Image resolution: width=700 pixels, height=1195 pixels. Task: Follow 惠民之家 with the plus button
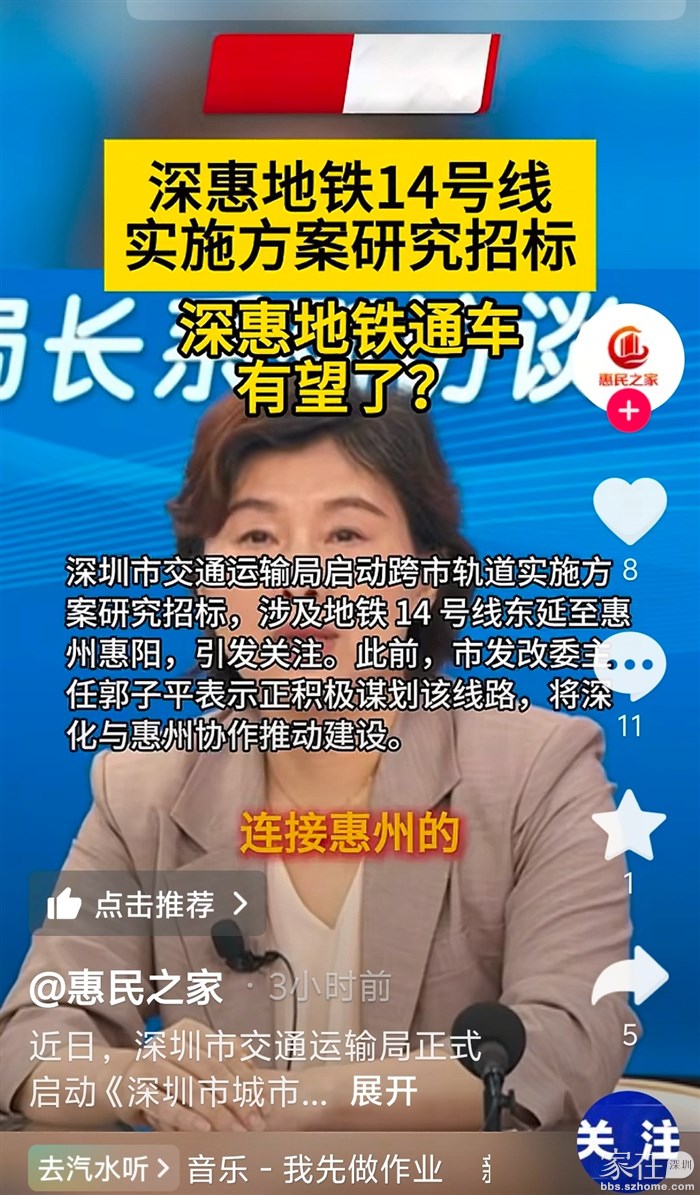pyautogui.click(x=630, y=411)
